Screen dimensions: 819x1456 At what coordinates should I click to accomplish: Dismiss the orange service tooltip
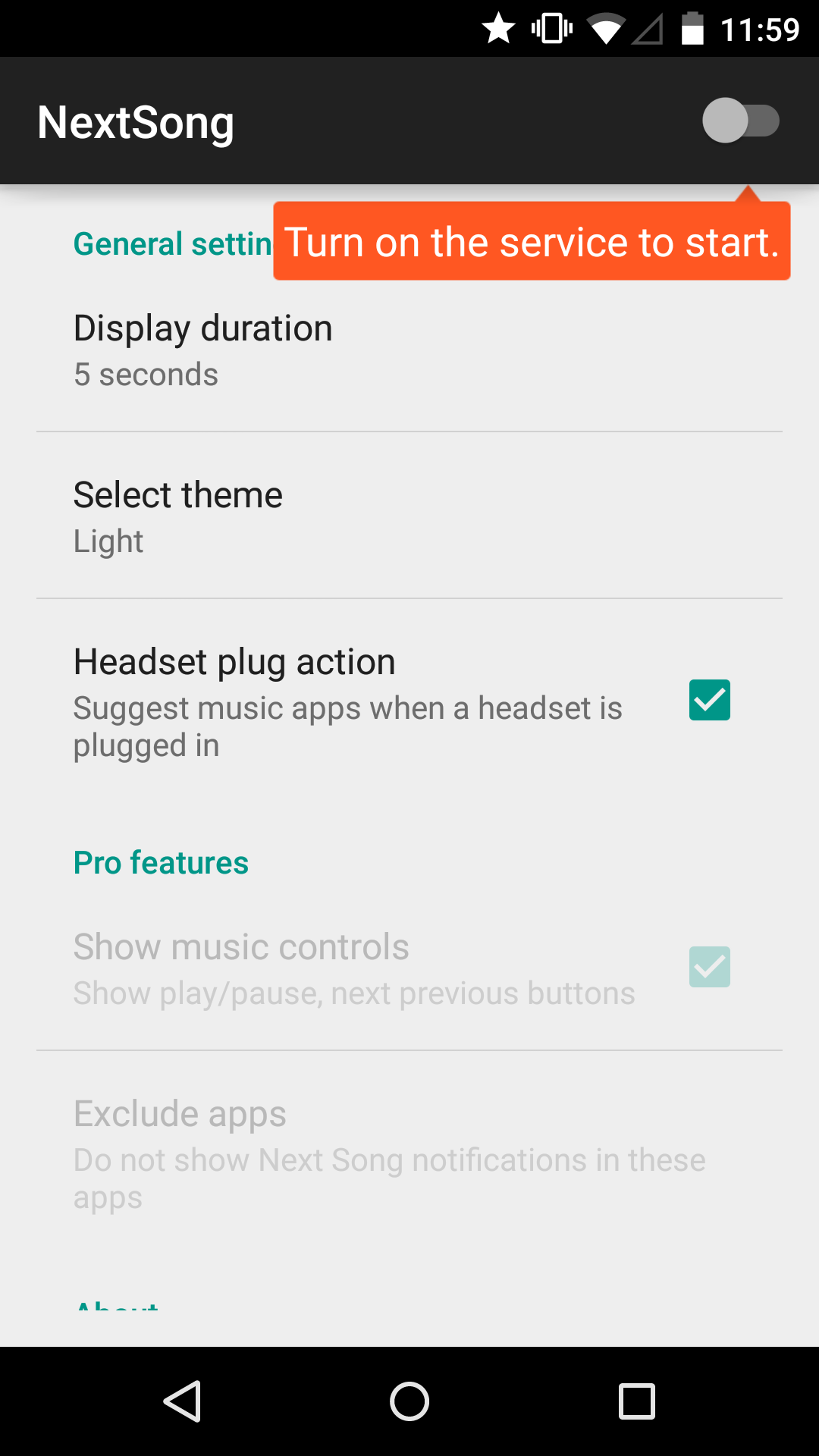click(x=532, y=241)
